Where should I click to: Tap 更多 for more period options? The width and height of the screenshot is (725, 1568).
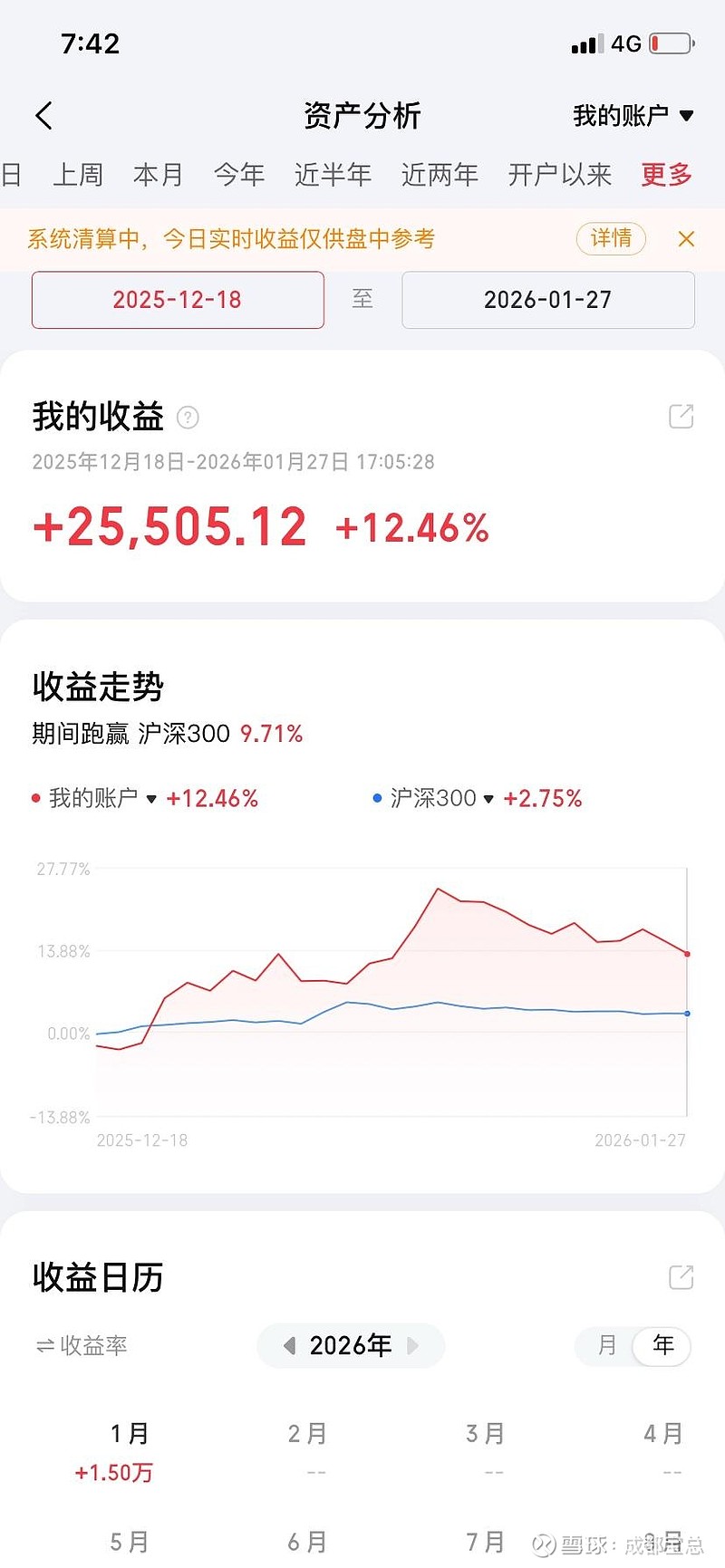click(x=665, y=175)
